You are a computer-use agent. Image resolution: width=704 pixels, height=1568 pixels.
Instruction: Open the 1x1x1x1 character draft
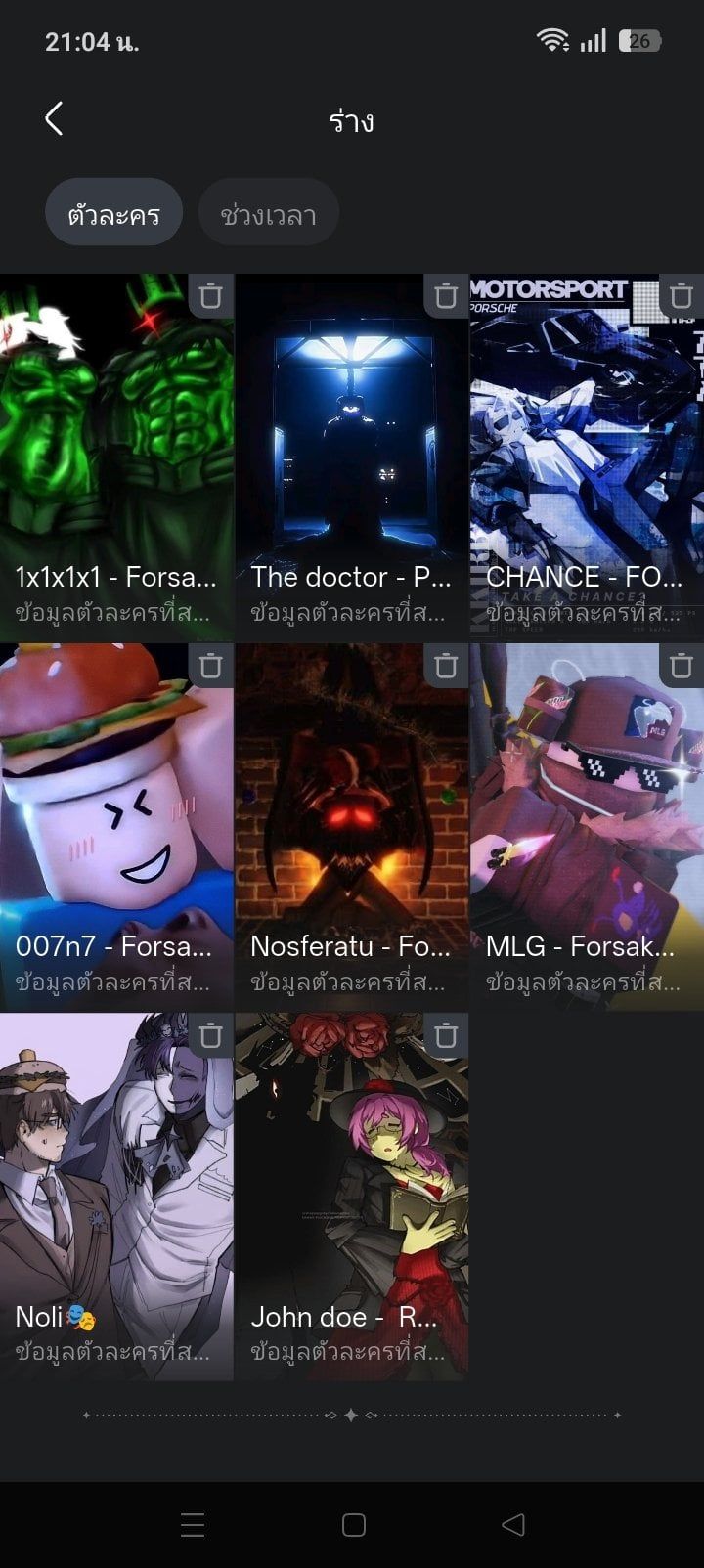[x=116, y=457]
